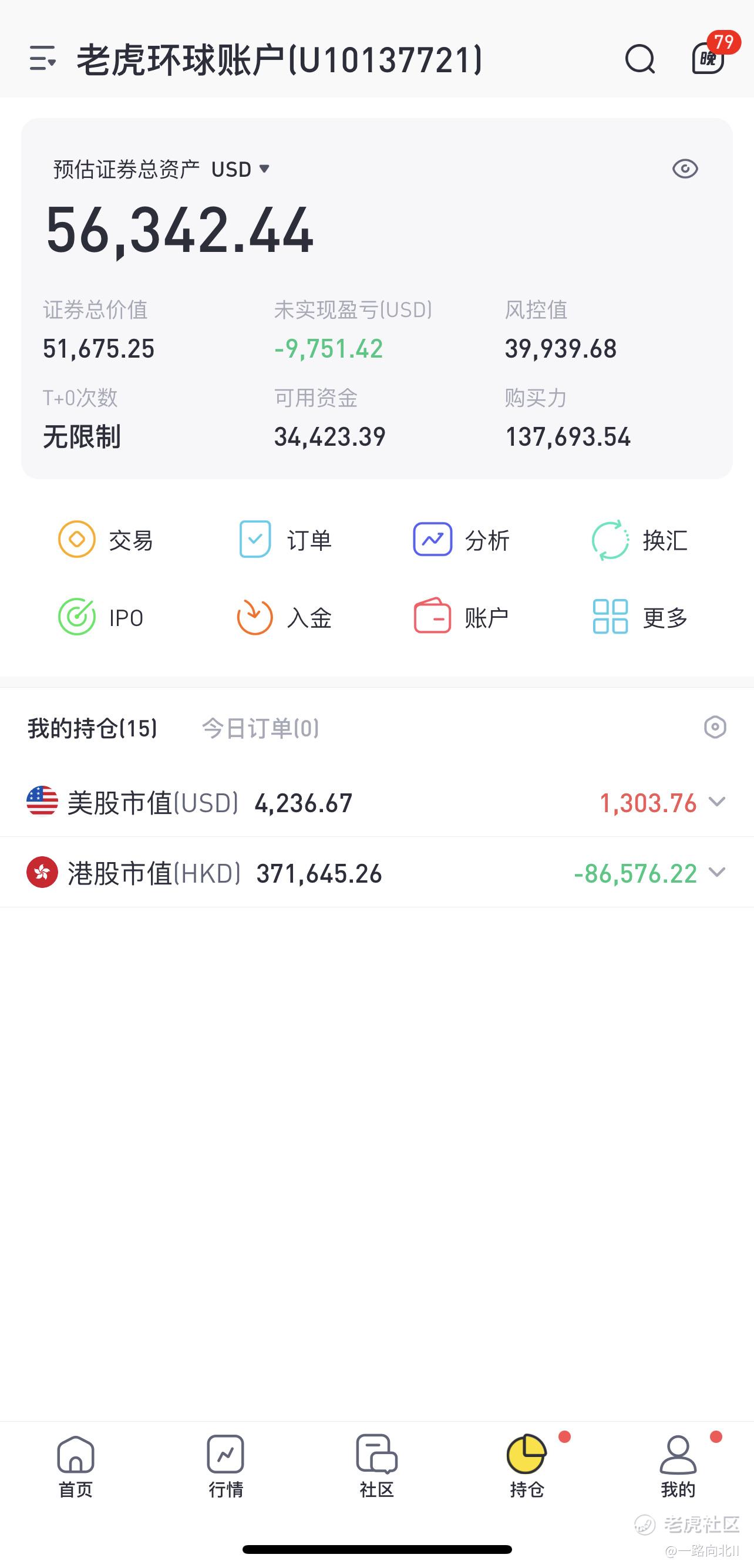Open 更多 for more functions
The image size is (754, 1568).
pyautogui.click(x=640, y=617)
